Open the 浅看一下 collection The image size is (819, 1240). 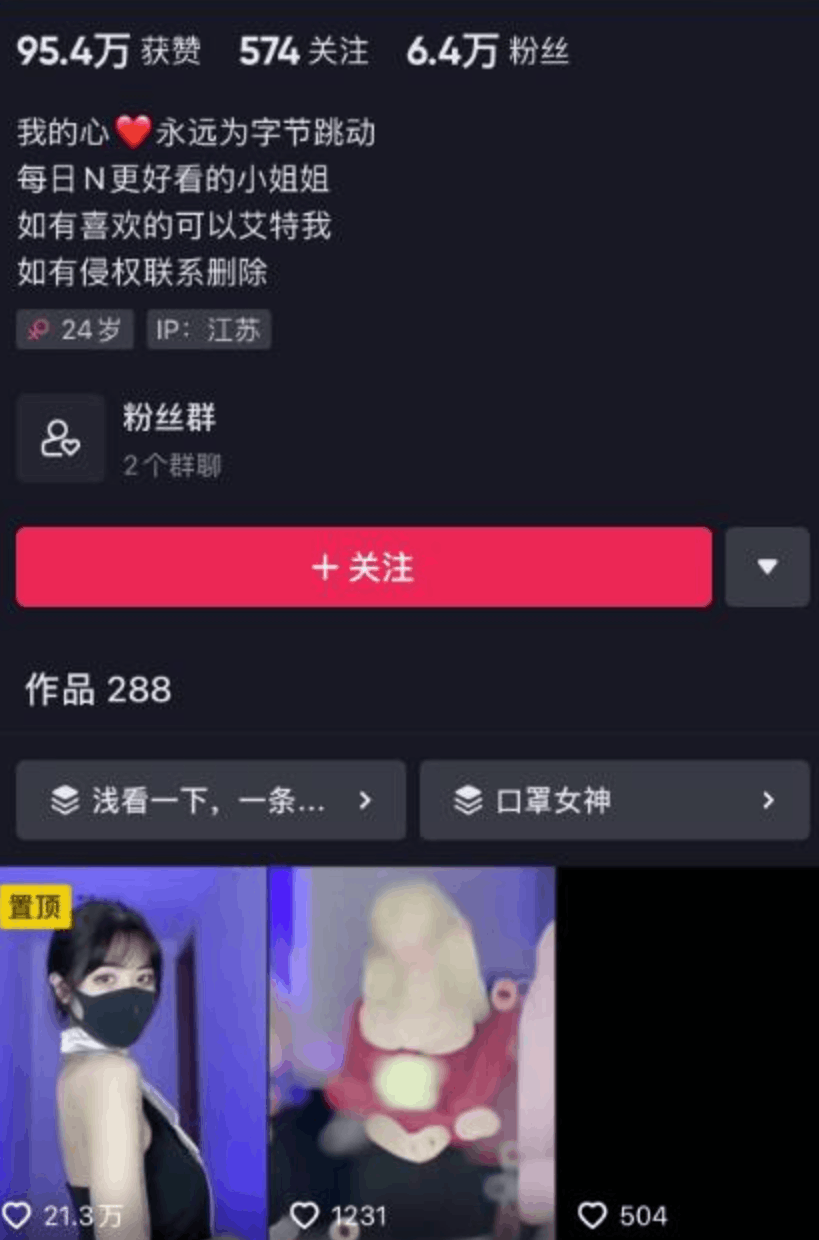[x=211, y=800]
